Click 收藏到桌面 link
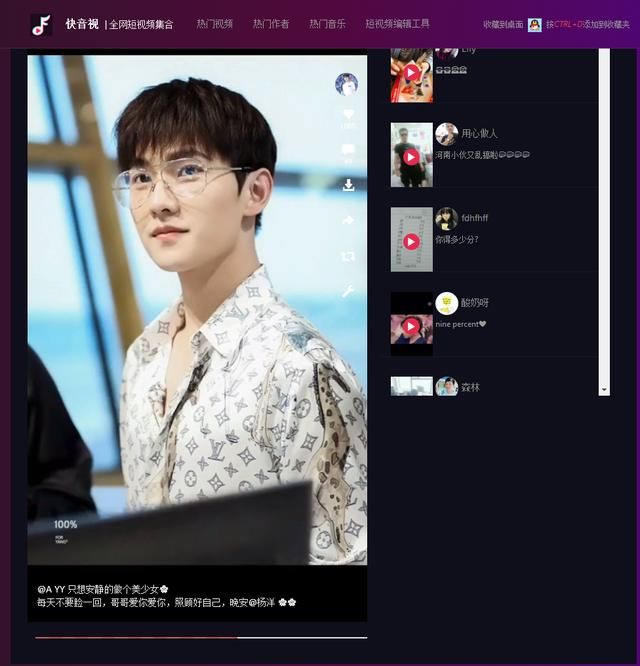Screen dimensions: 640x666 point(502,24)
